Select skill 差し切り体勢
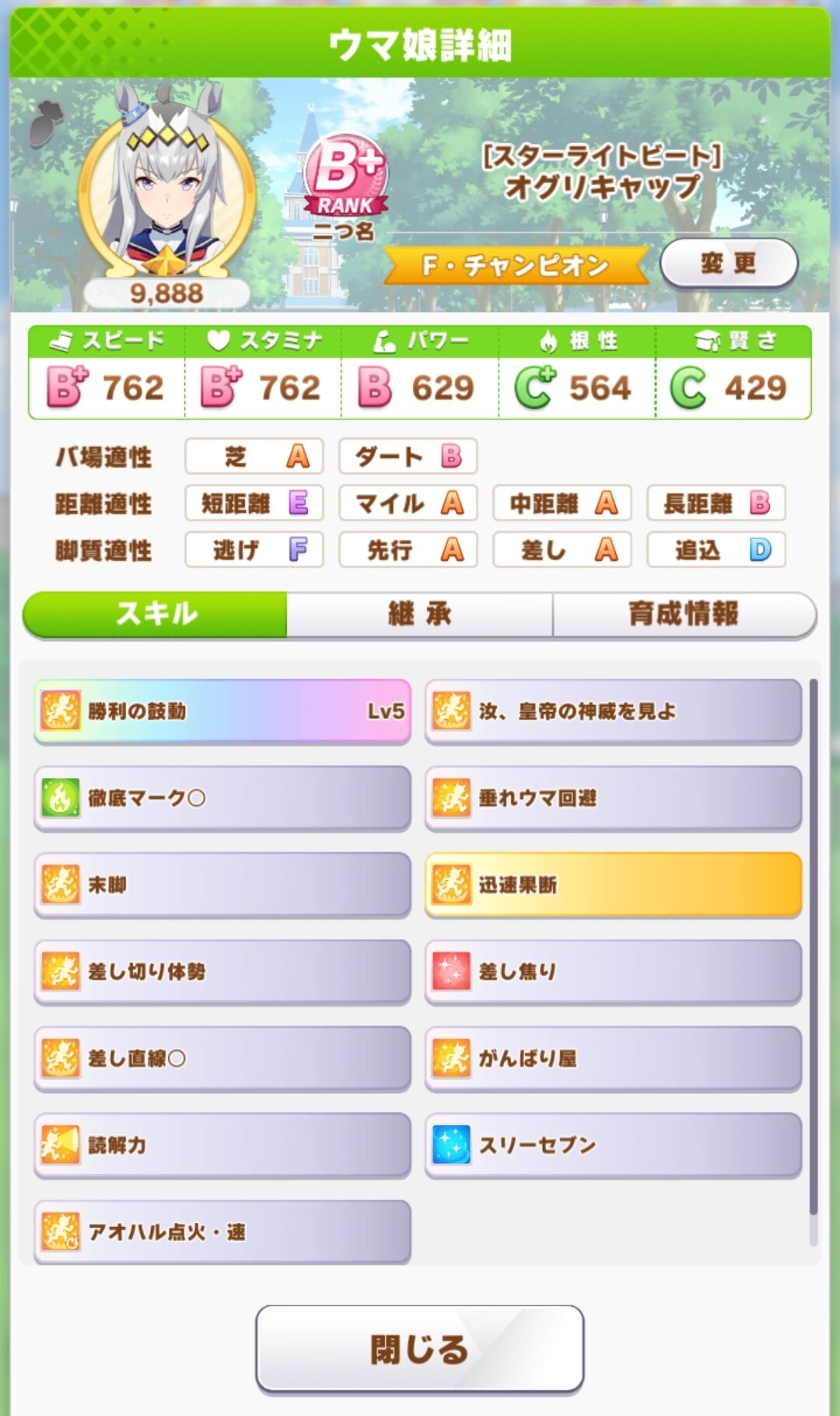 [222, 972]
